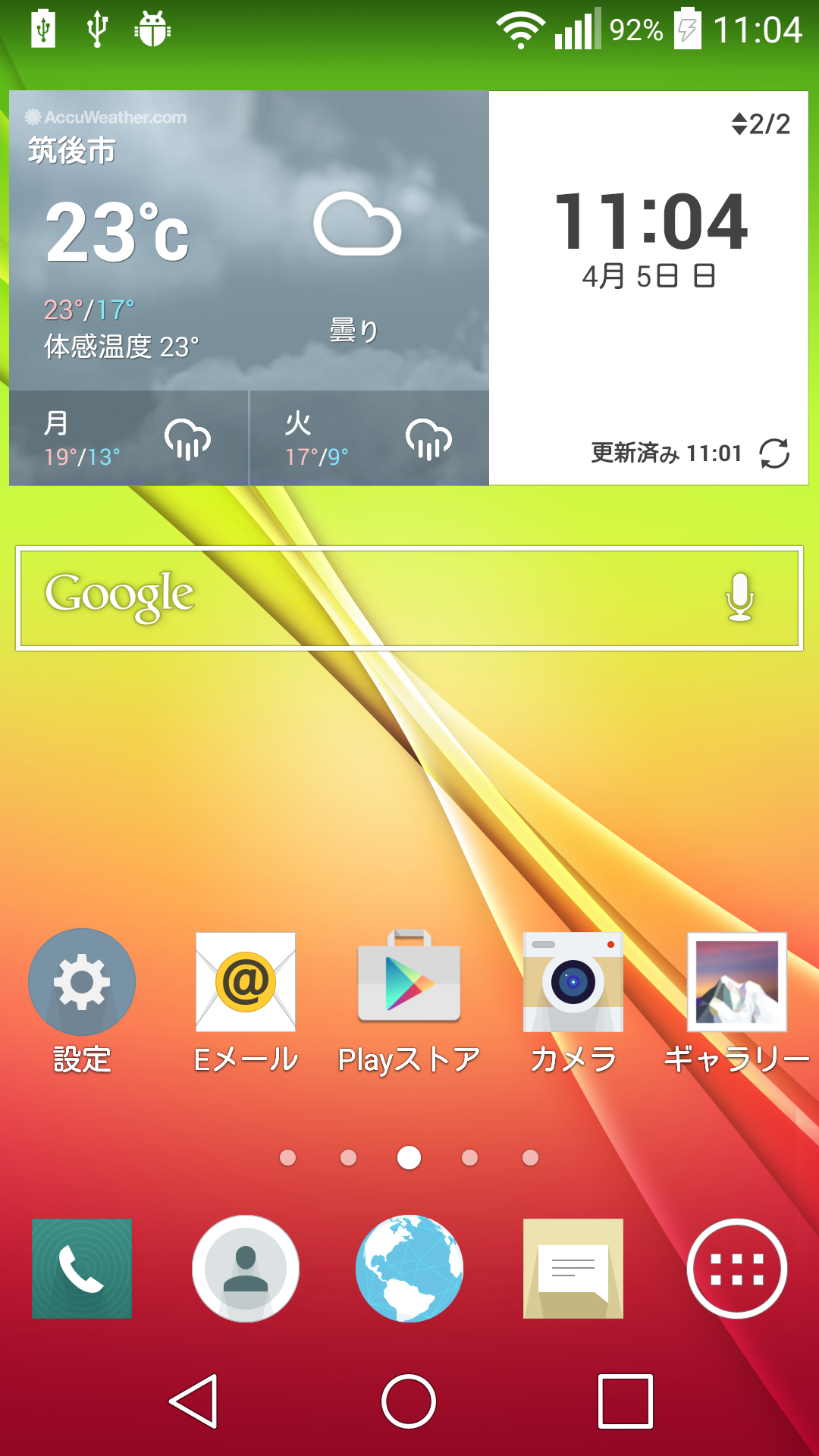Switch widget page using 2/2 arrows
Screen dimensions: 819x1456
(x=761, y=124)
